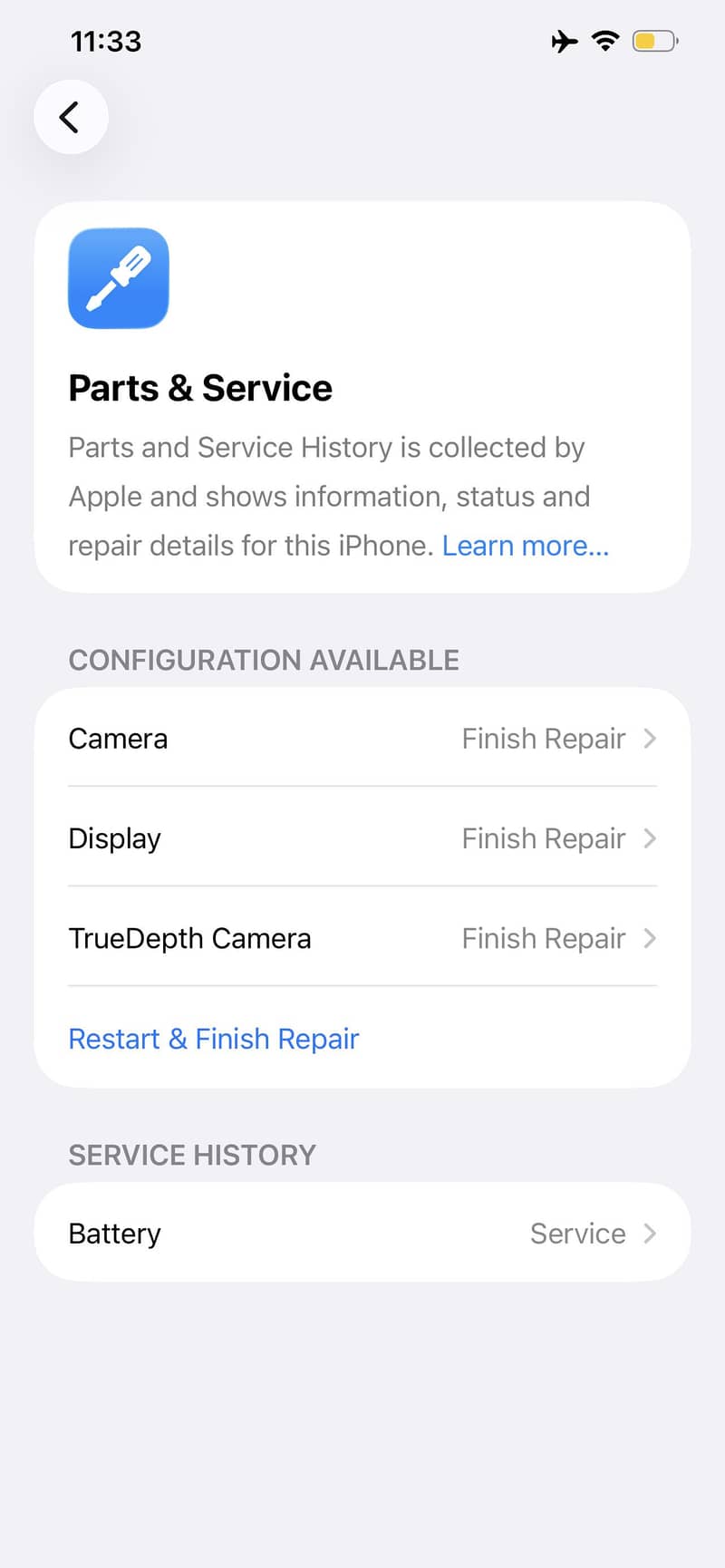Open the TrueDepth Camera row

click(362, 937)
